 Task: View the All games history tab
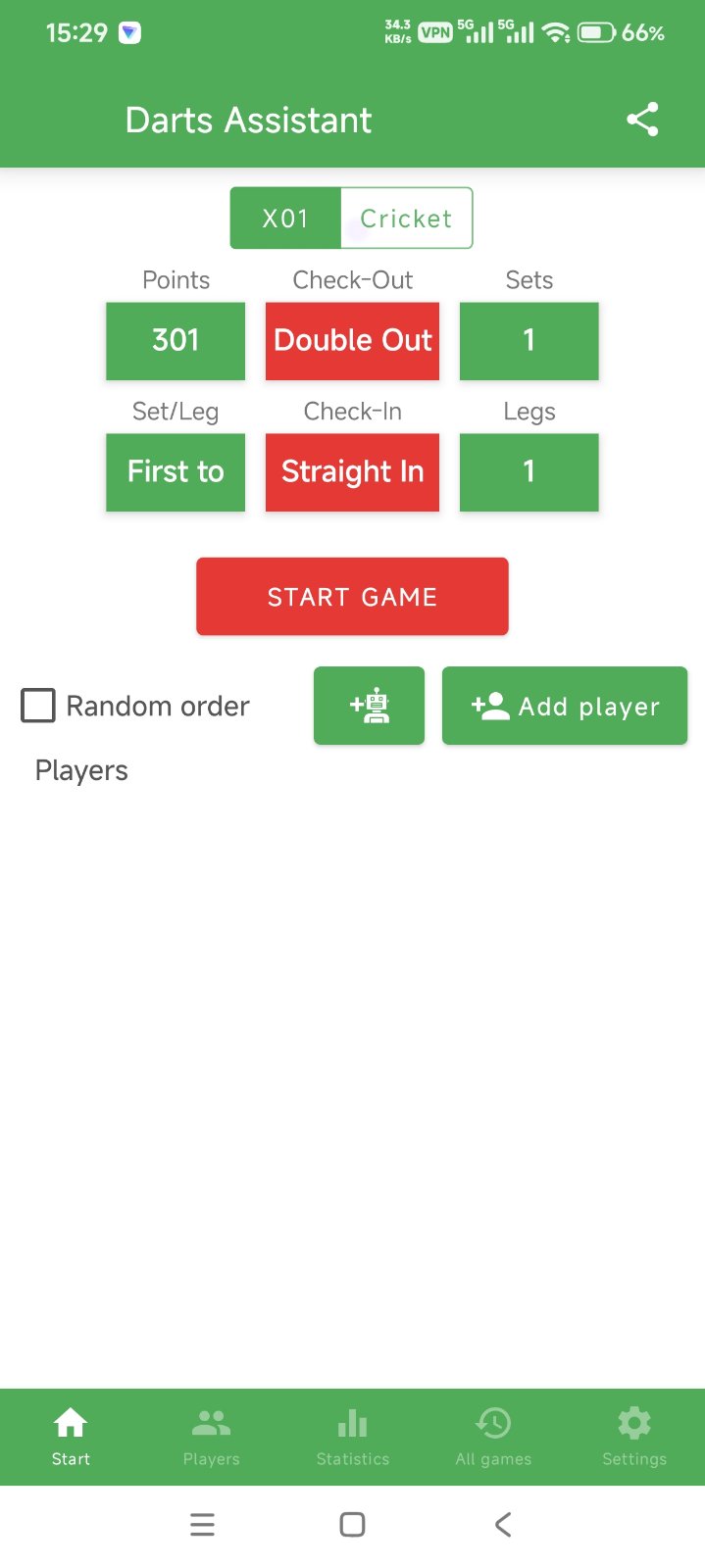493,1437
